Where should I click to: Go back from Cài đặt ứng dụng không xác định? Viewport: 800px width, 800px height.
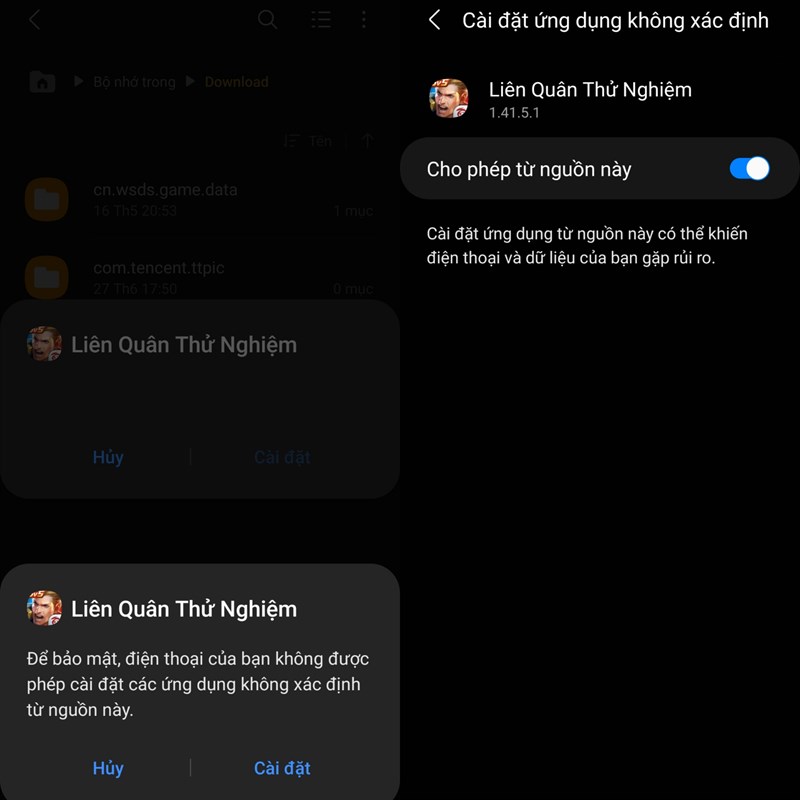[434, 20]
